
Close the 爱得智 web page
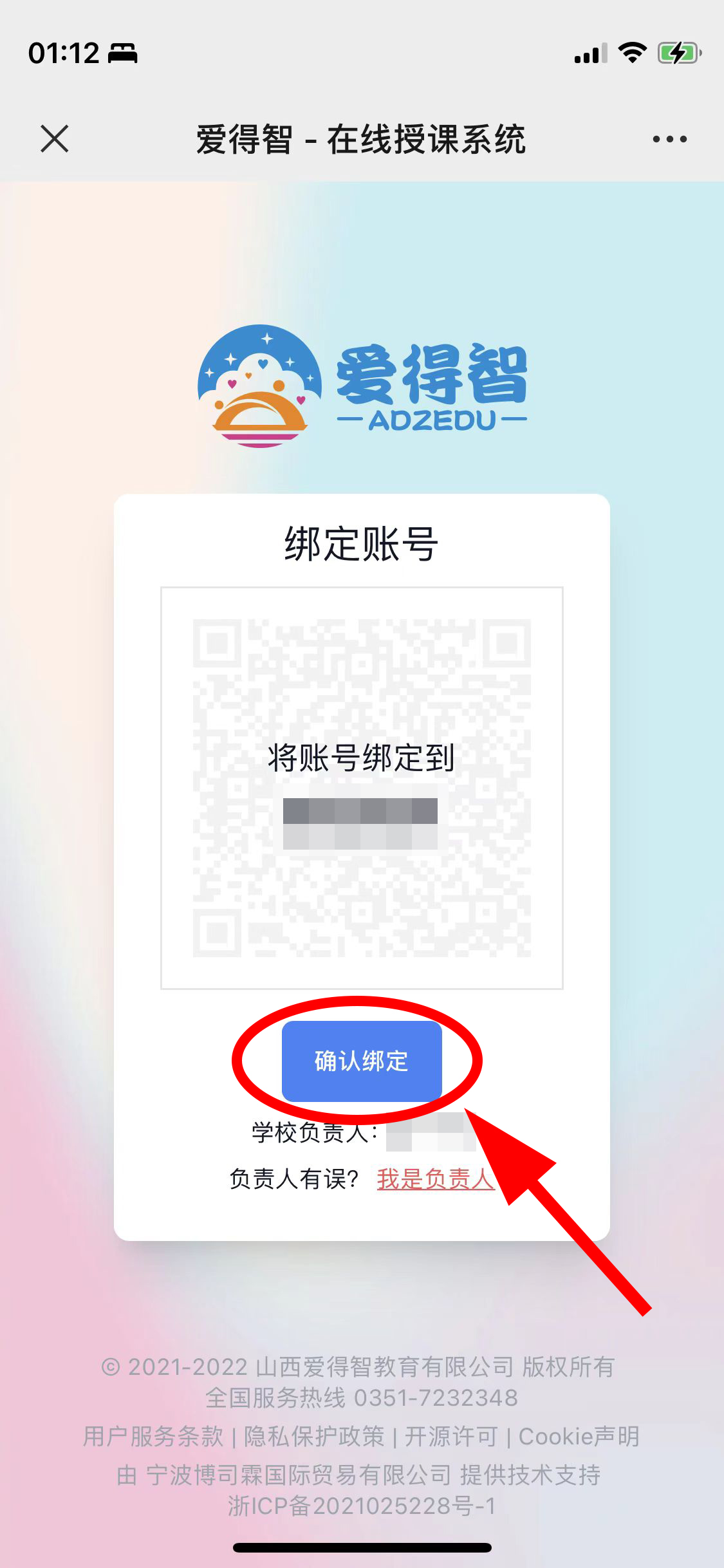[x=55, y=139]
